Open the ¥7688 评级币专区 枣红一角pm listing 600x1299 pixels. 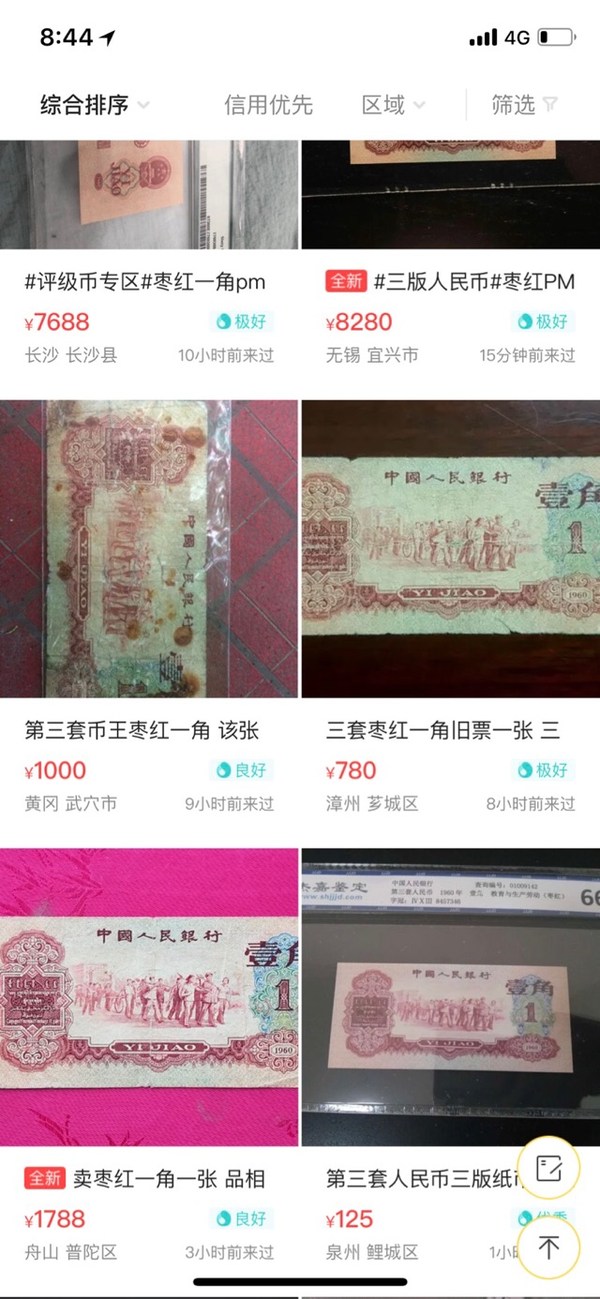pos(149,282)
